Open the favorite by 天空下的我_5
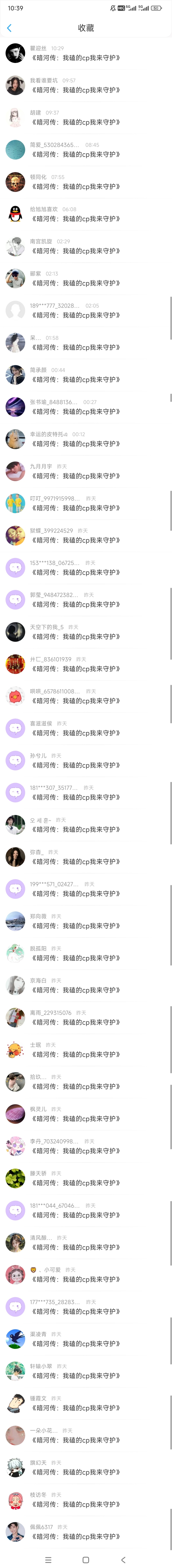The width and height of the screenshot is (172, 1568). click(x=76, y=637)
